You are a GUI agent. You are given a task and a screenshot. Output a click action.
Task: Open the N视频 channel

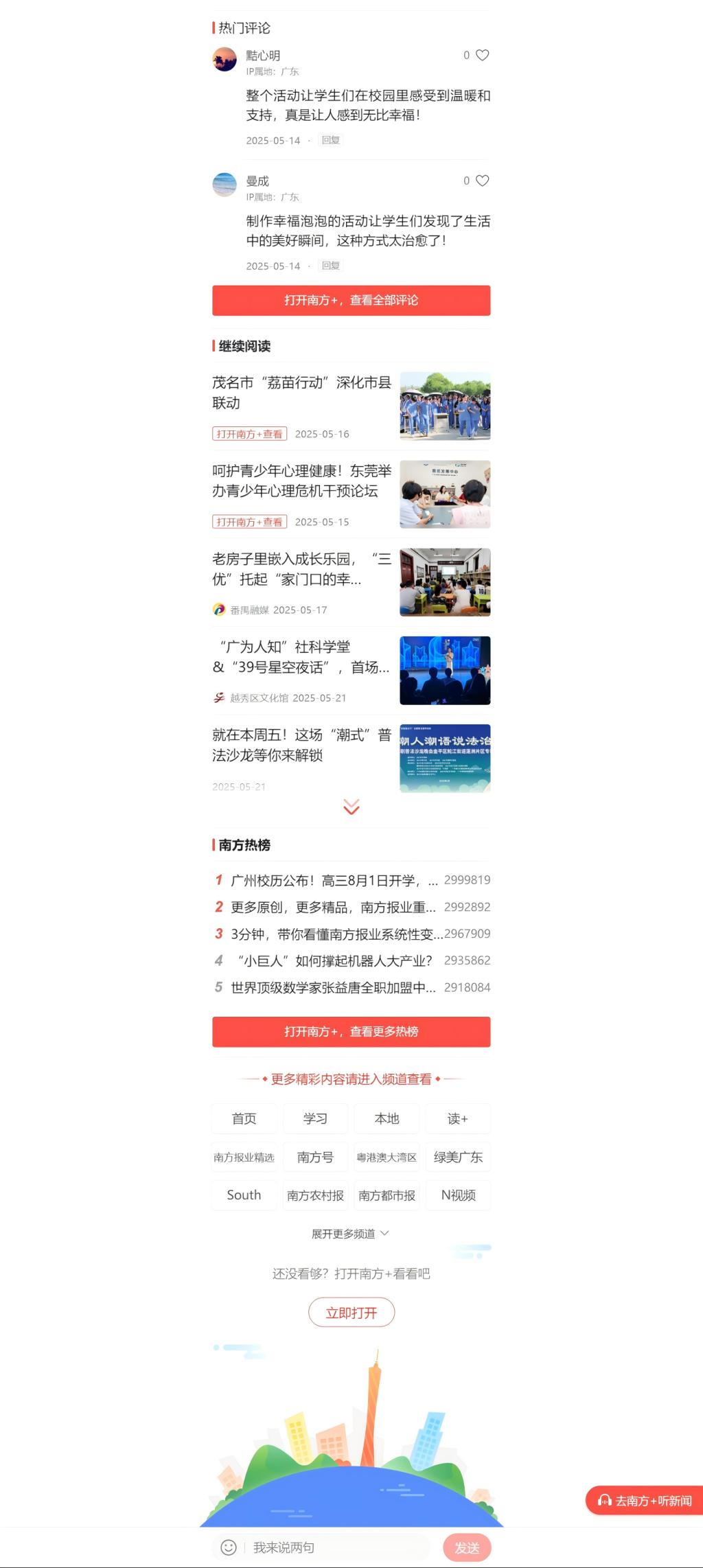point(458,1195)
